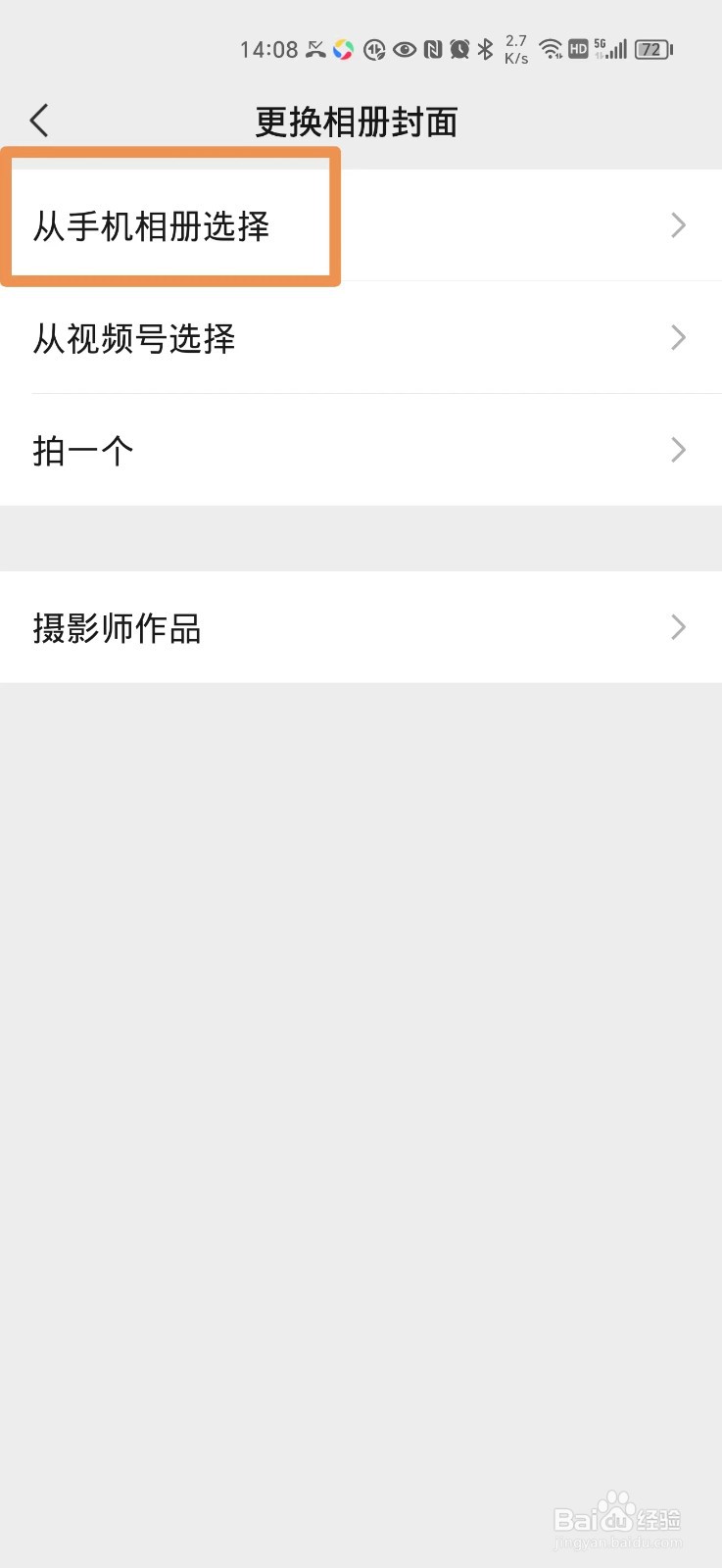Tap the Bluetooth icon in the status bar

click(x=485, y=49)
